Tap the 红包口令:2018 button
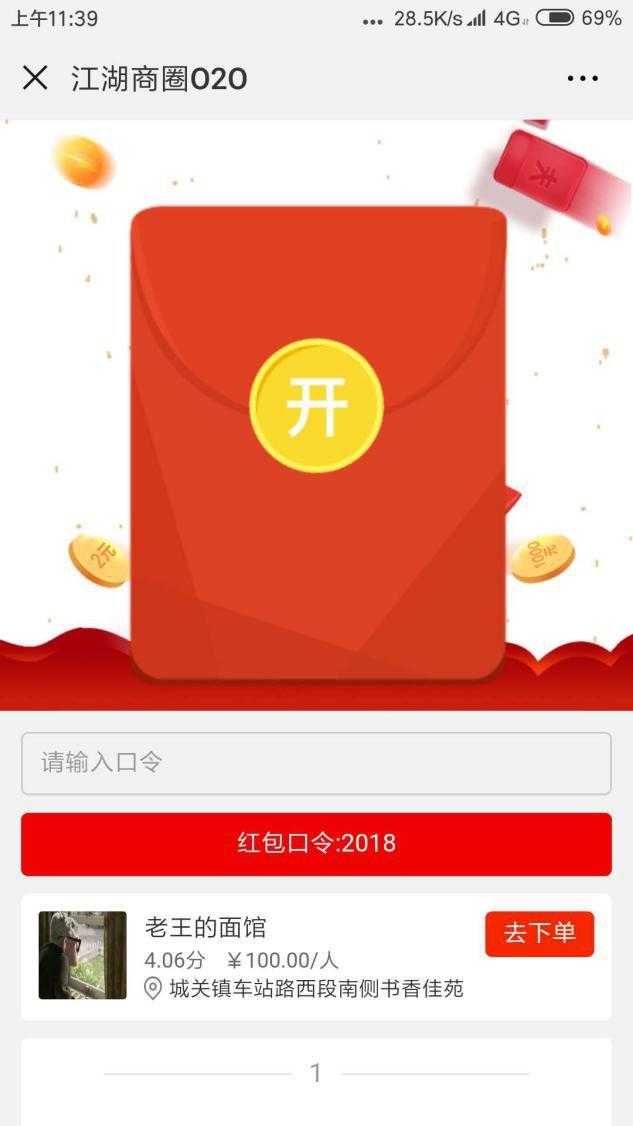The height and width of the screenshot is (1126, 633). tap(316, 844)
